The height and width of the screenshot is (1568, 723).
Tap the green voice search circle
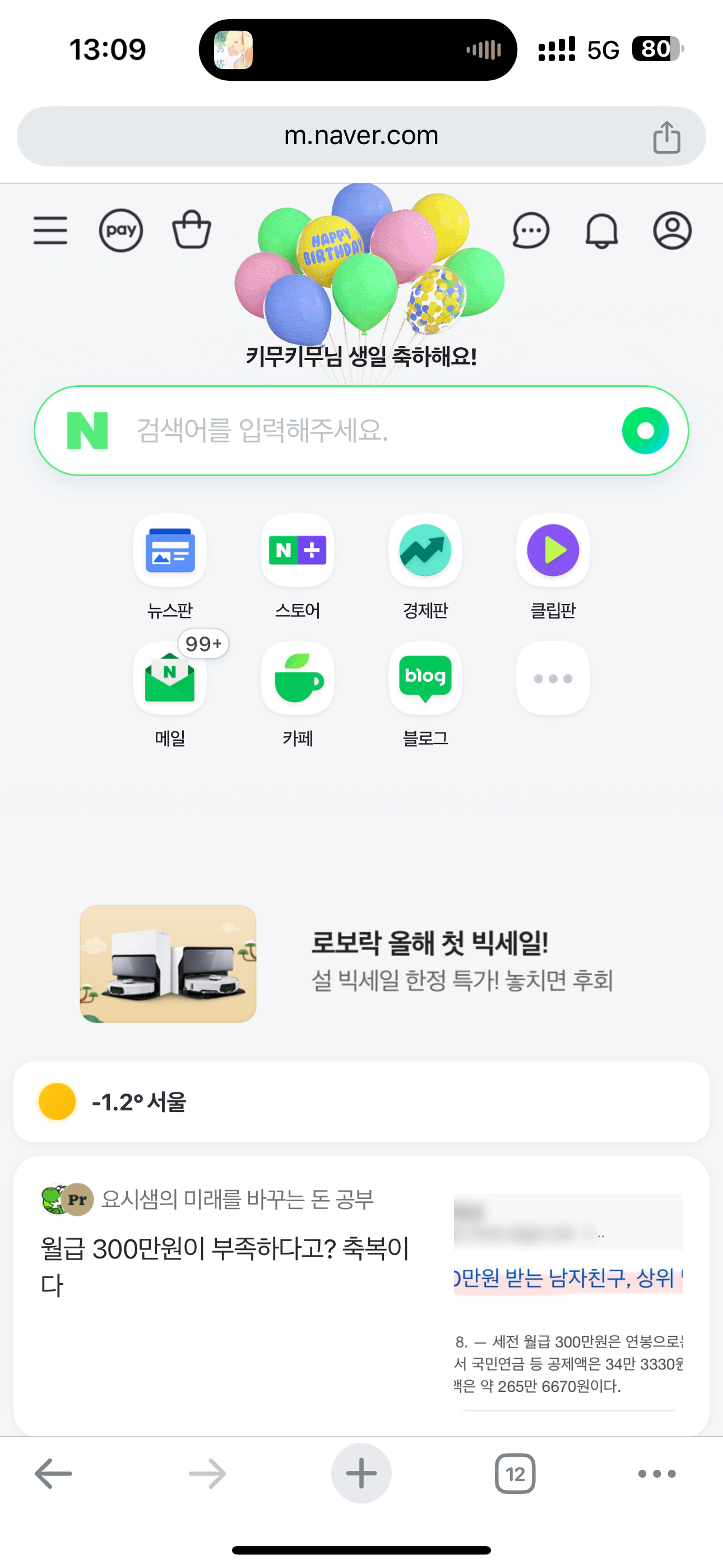point(645,431)
